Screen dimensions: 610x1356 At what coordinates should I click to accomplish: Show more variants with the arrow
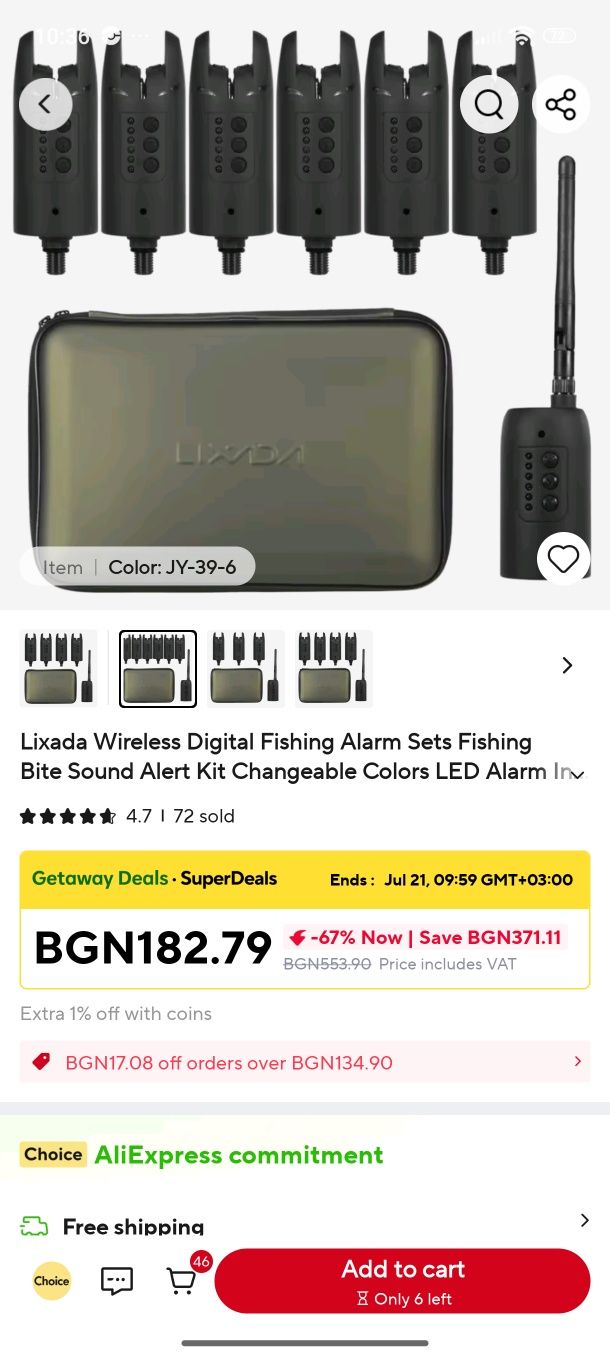pos(567,666)
